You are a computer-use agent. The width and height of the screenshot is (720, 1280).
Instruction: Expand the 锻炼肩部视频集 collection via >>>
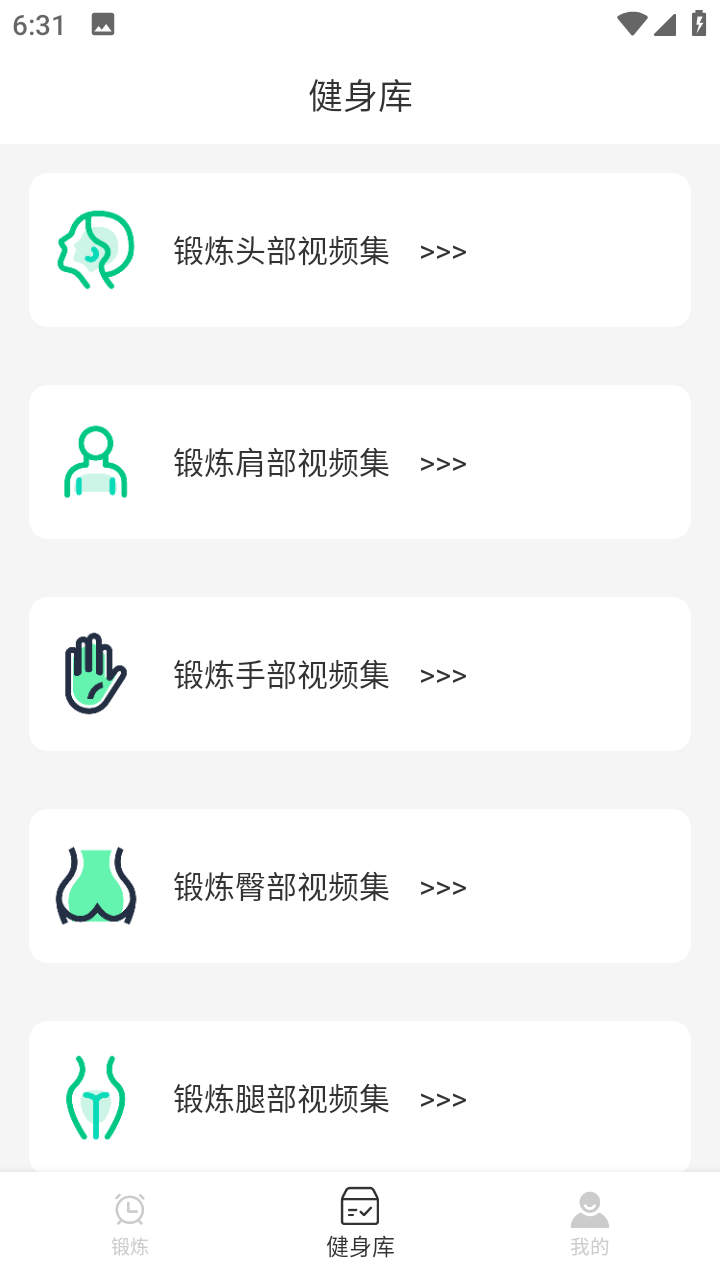tap(443, 463)
